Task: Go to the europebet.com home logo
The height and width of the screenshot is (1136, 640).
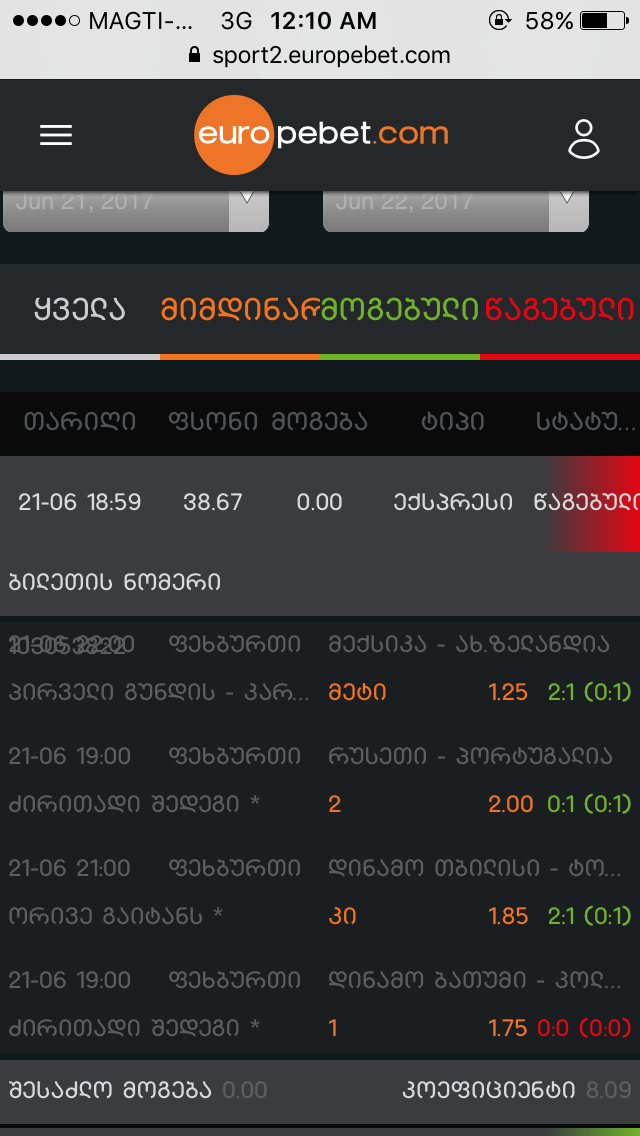Action: (321, 135)
